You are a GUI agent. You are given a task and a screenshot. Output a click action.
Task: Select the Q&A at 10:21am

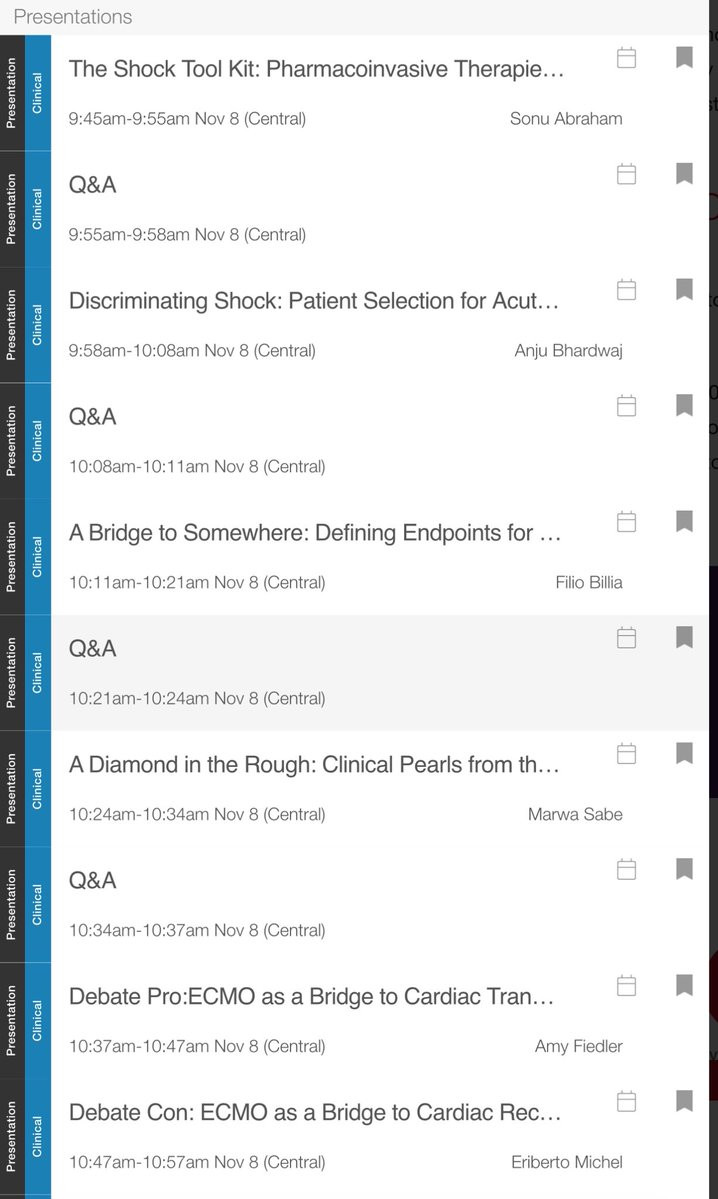pos(93,649)
